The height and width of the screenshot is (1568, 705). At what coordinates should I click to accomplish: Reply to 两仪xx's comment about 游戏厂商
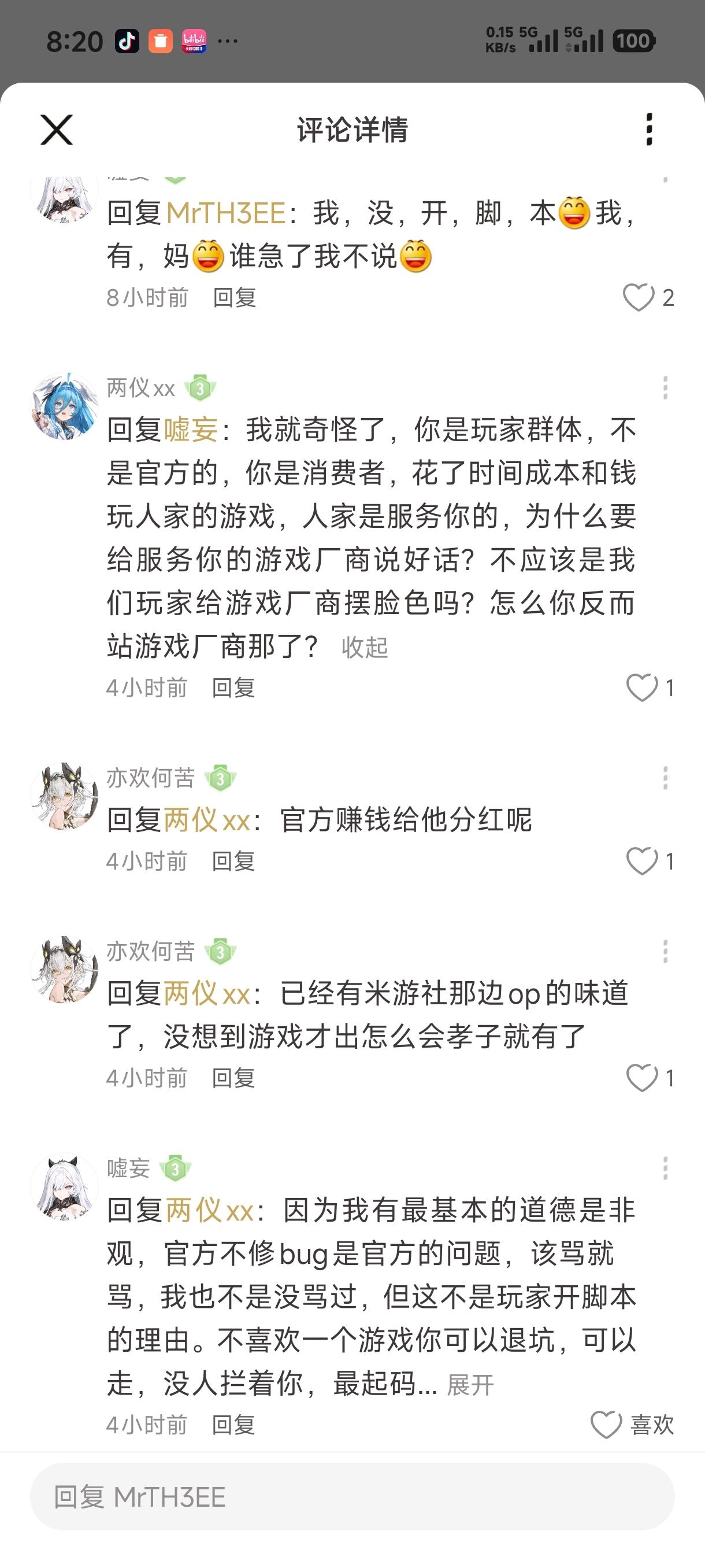233,688
